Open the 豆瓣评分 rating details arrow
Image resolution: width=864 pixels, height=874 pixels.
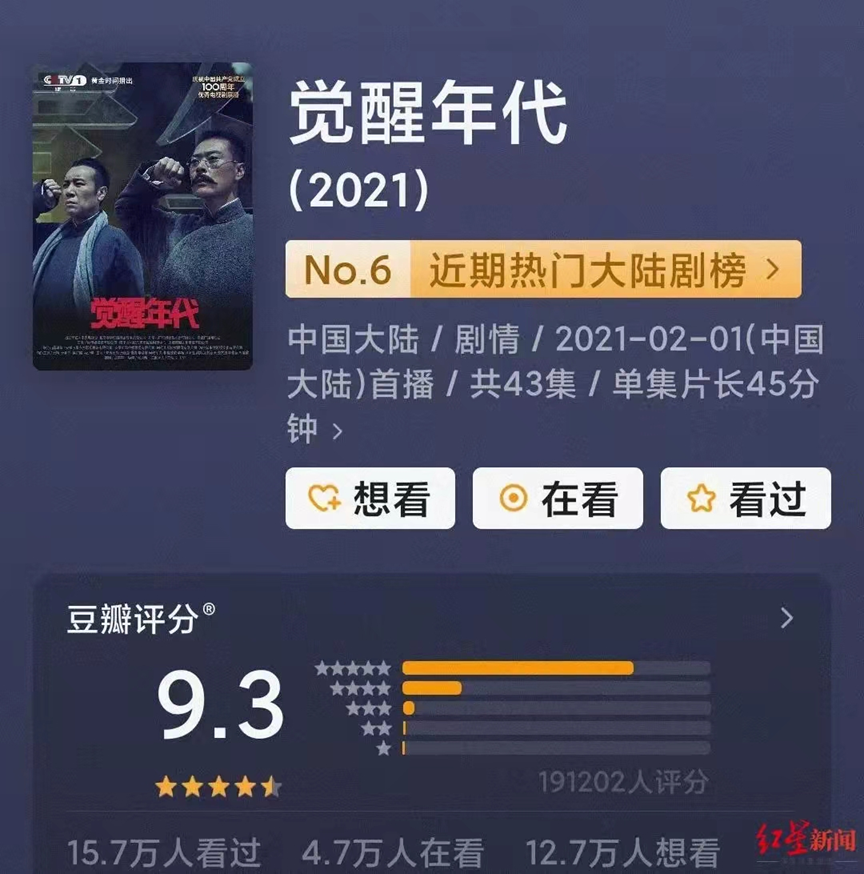pos(787,618)
